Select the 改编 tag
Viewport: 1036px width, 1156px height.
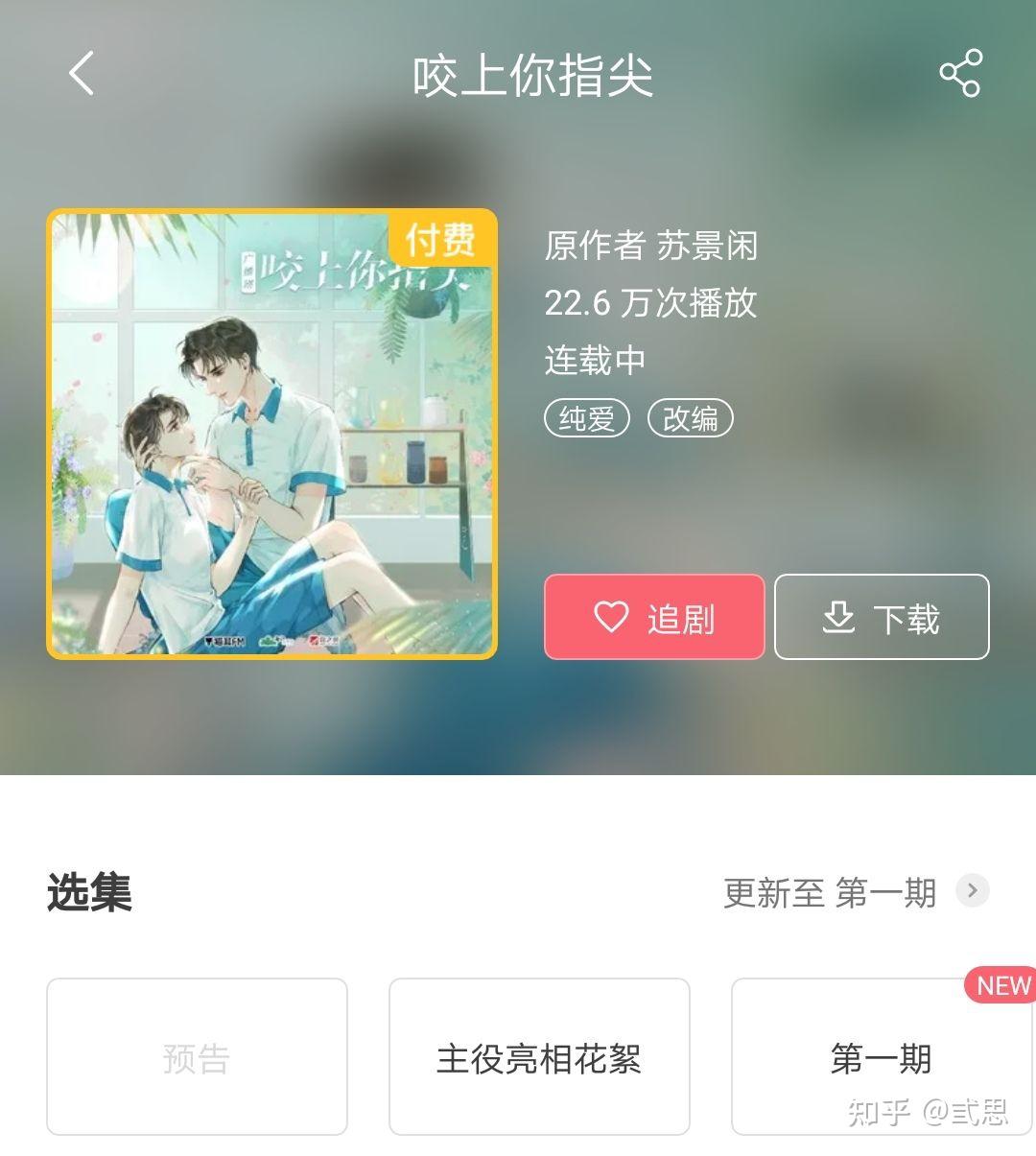(693, 417)
